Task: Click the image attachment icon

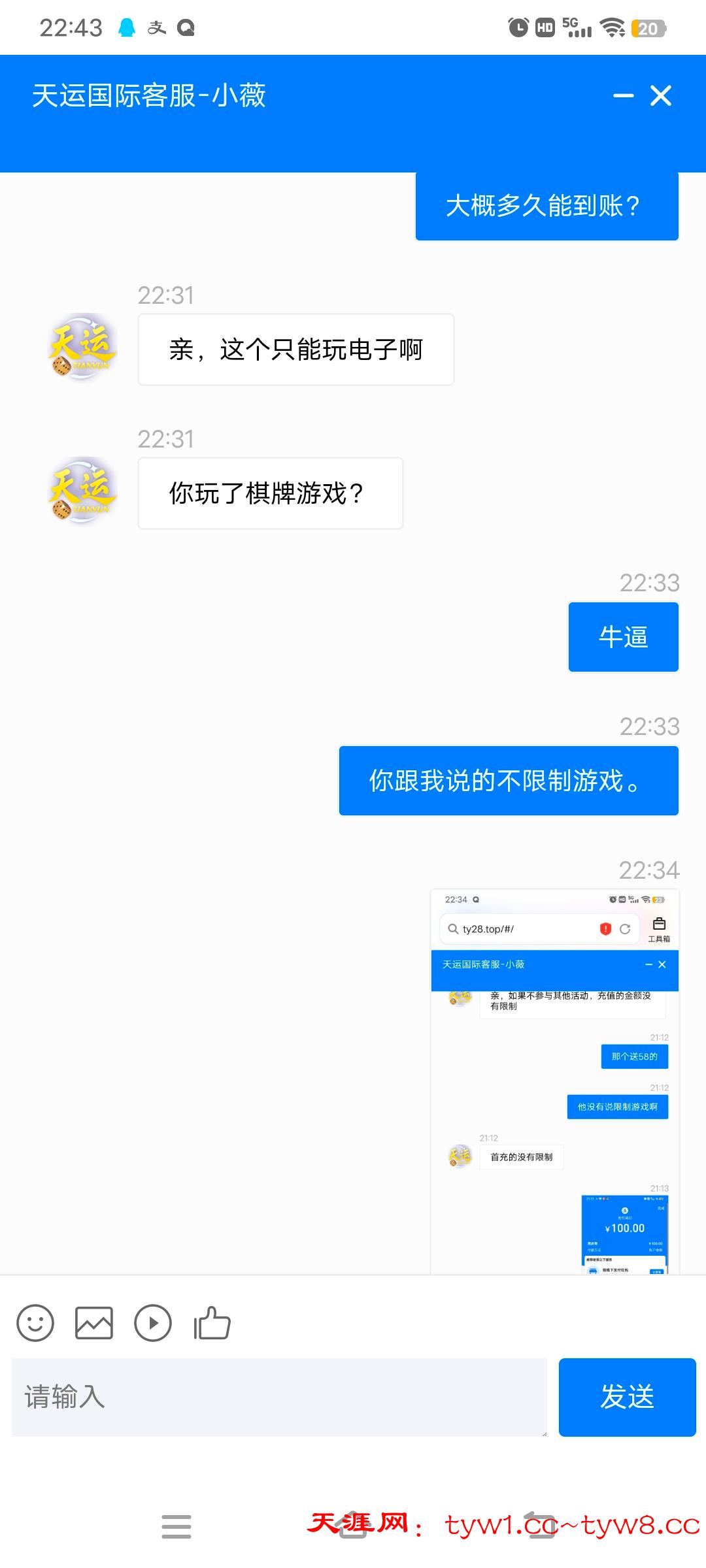Action: [93, 1324]
